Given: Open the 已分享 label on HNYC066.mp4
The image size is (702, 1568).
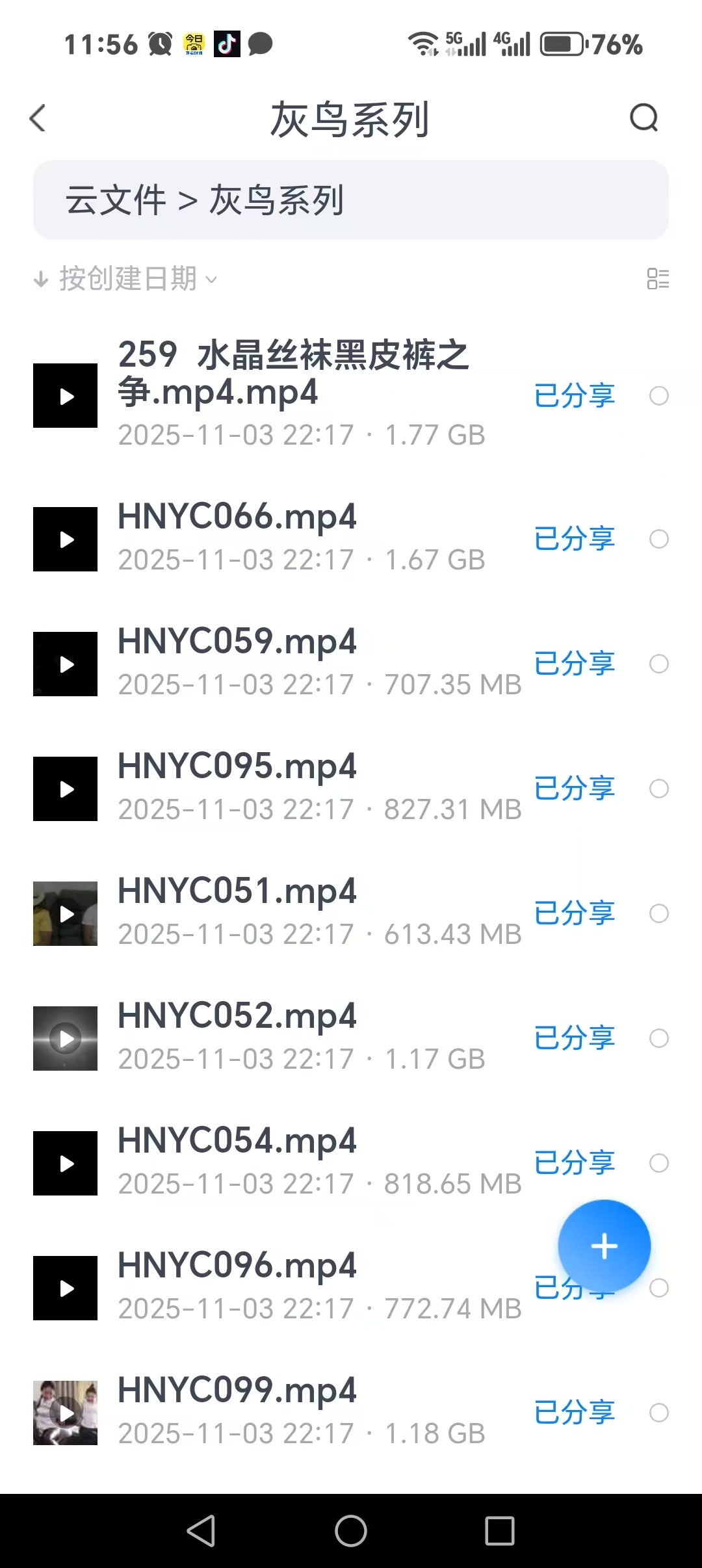Looking at the screenshot, I should [x=575, y=539].
